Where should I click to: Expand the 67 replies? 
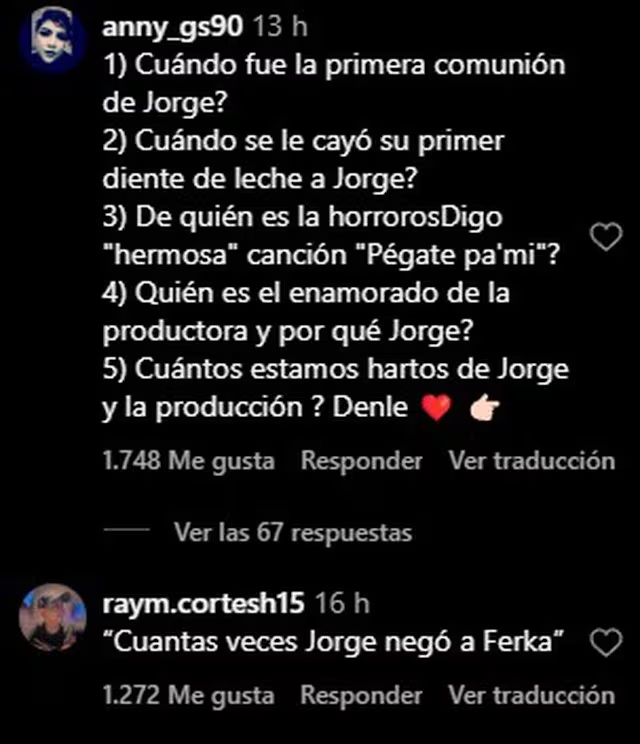tap(292, 532)
